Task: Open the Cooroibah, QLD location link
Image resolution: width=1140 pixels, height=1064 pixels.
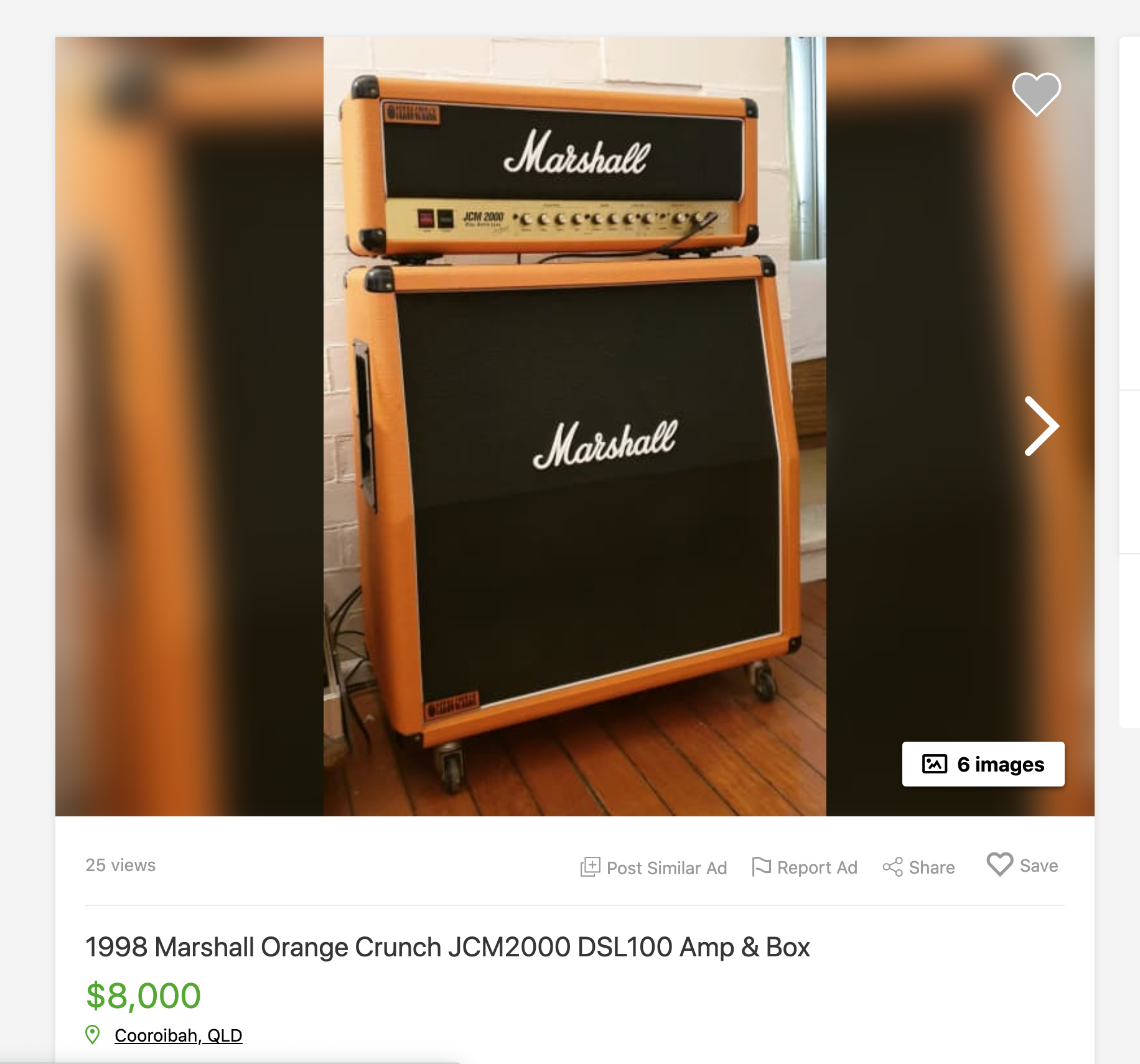Action: (x=178, y=1035)
